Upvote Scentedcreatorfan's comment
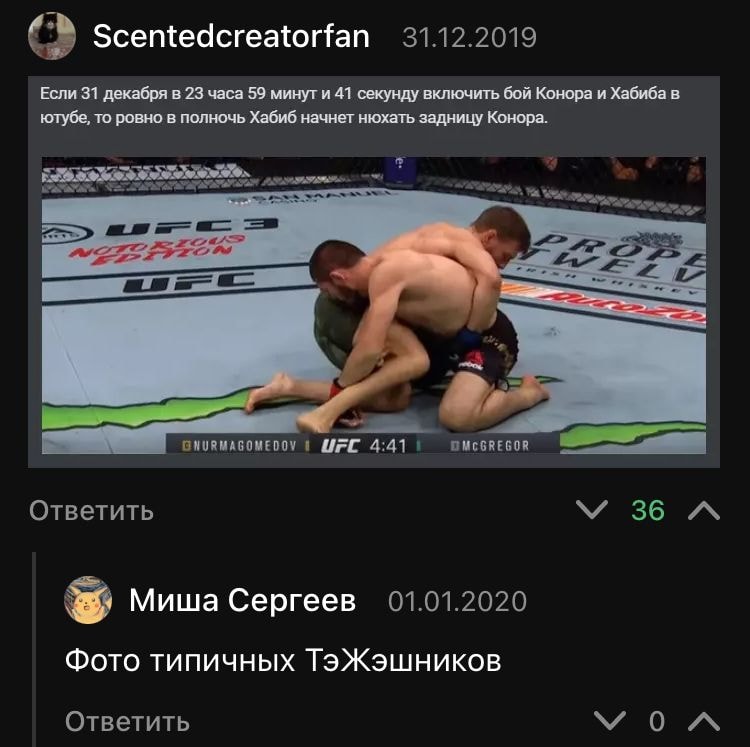 (x=704, y=510)
